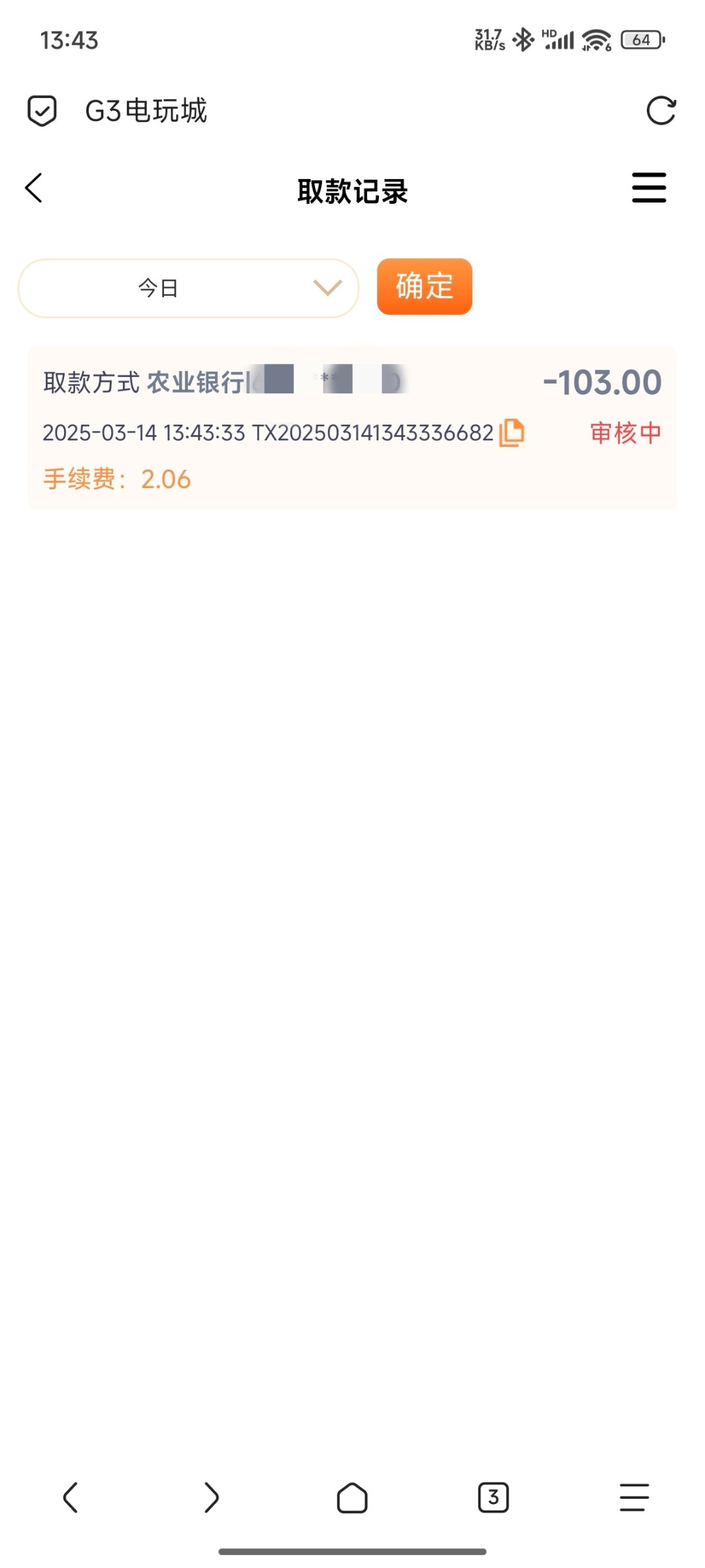
Task: Open the hamburger menu beside 取款记录
Action: point(649,188)
